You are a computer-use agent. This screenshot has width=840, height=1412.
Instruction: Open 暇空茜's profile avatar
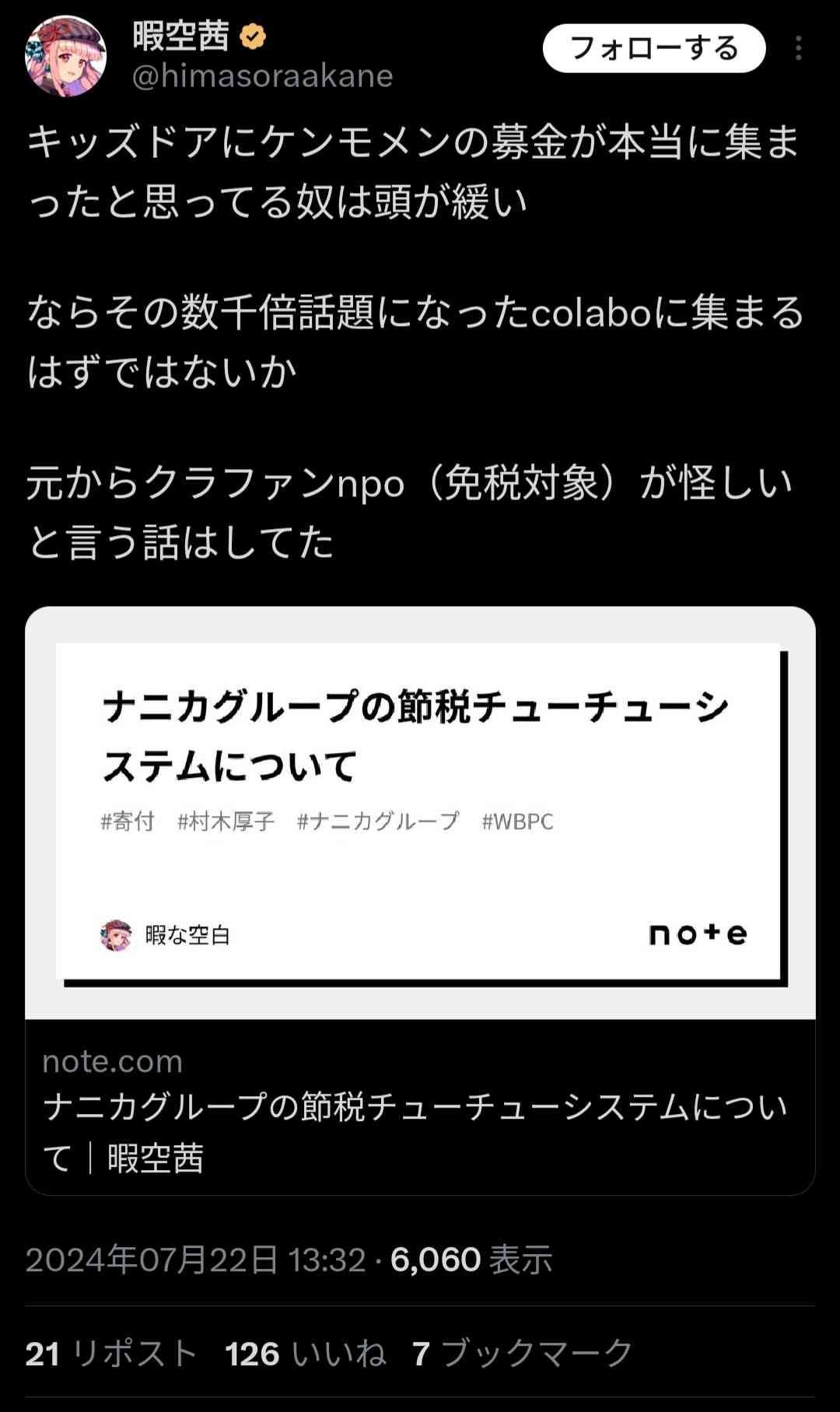coord(66,56)
